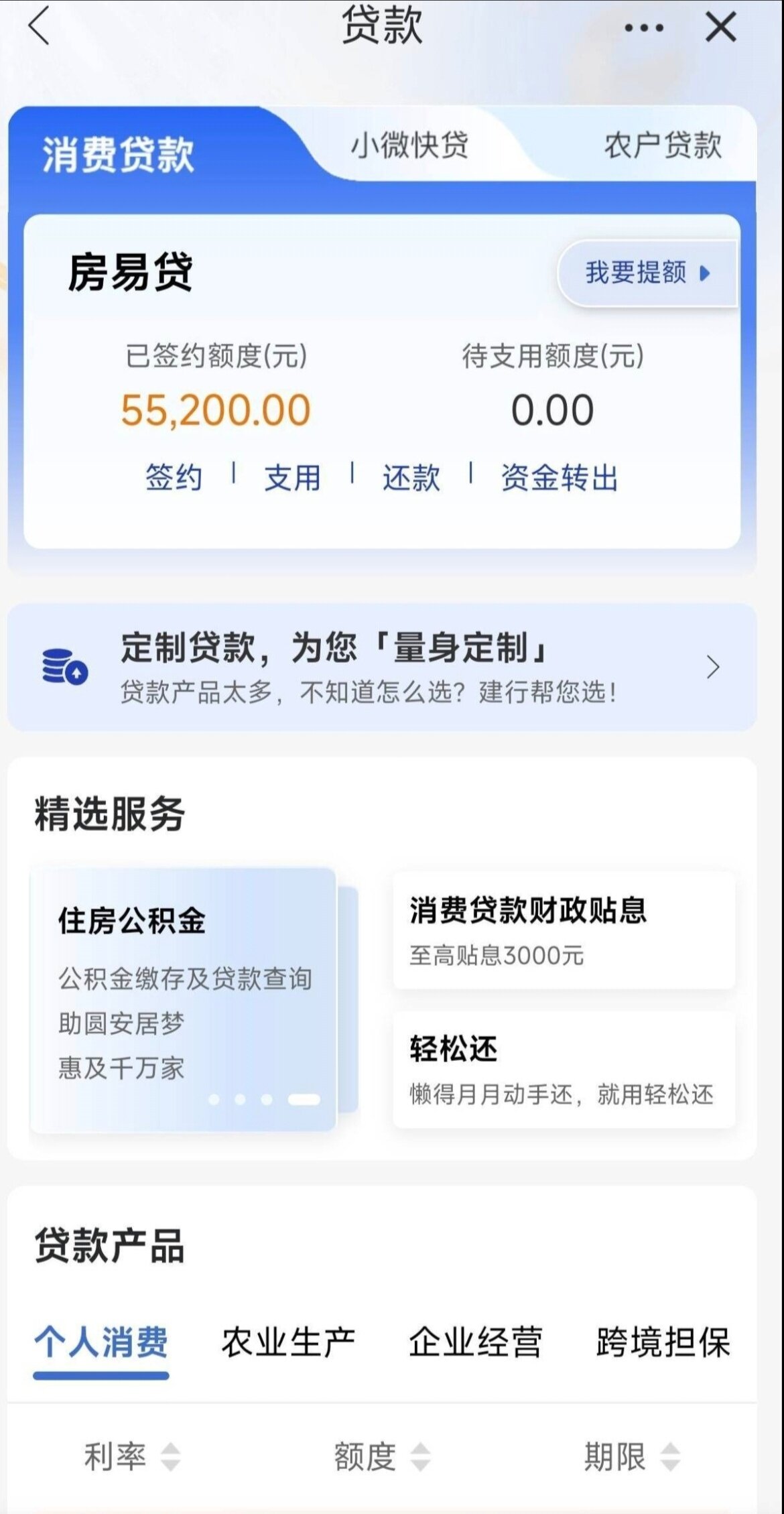Sort loan products by 期限
The height and width of the screenshot is (1514, 784).
click(x=631, y=1456)
